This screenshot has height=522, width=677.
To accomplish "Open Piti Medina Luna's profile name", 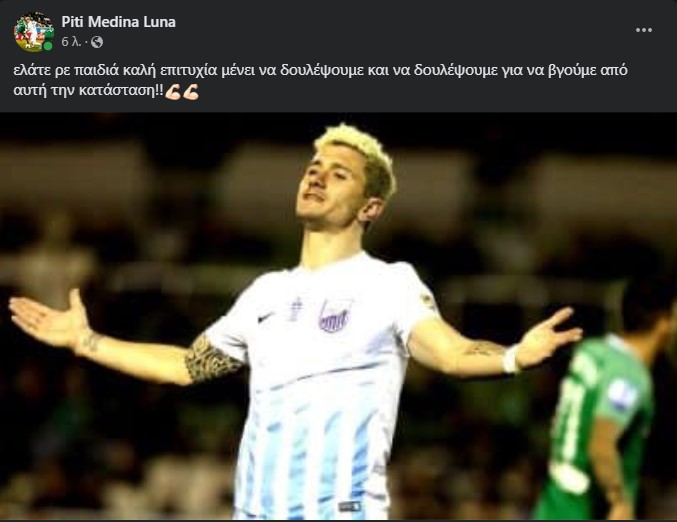I will 118,22.
